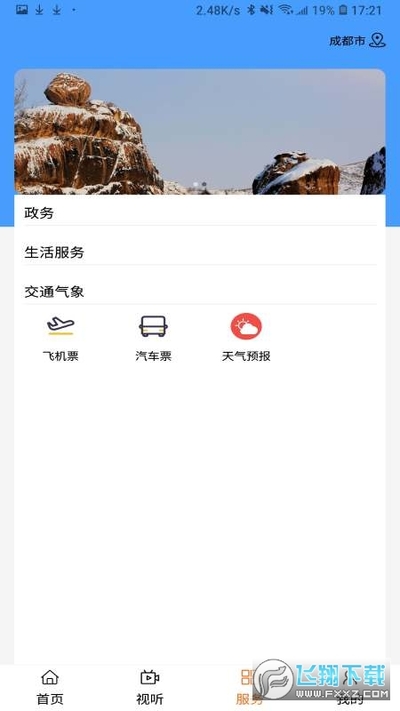Switch to the 首页 home tab
The image size is (400, 711).
(x=50, y=687)
